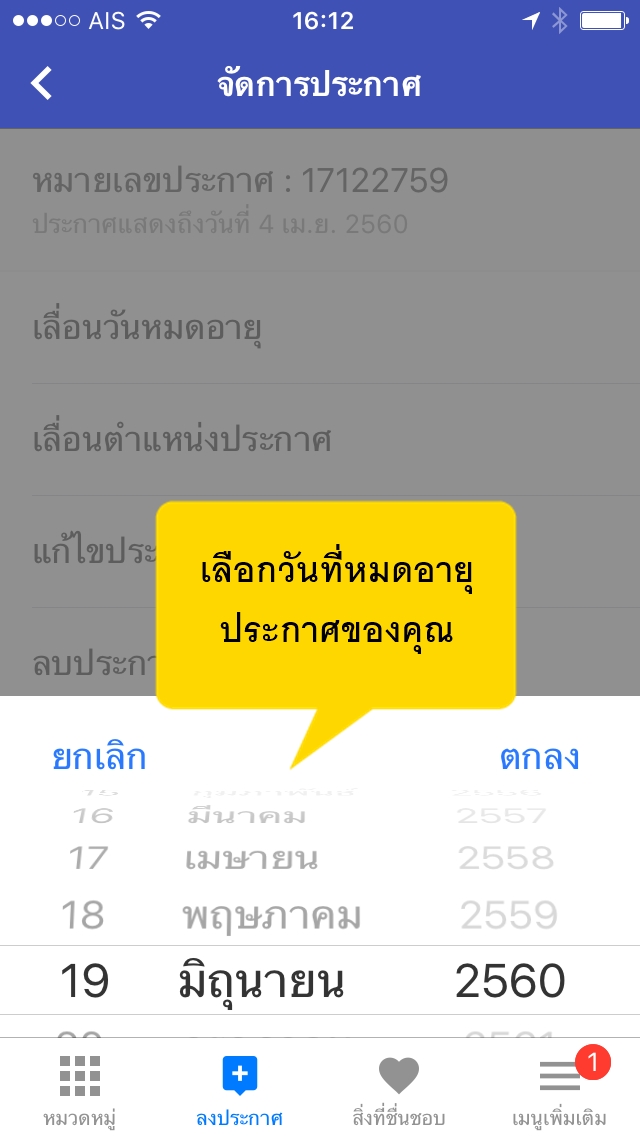Tap ยกเลิก to cancel the date picker

click(99, 757)
